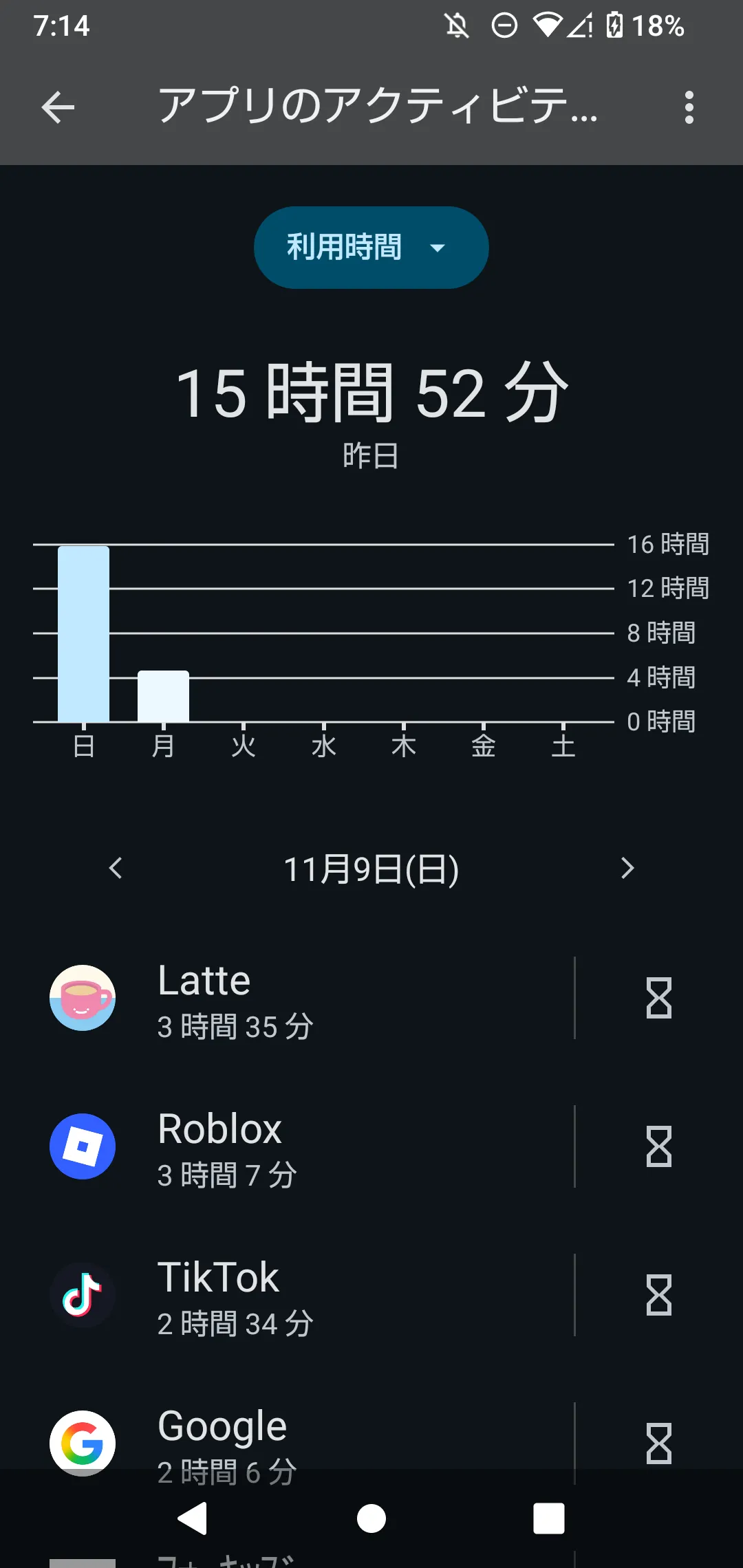This screenshot has height=1568, width=743.
Task: Tap the system home button
Action: point(371,1518)
